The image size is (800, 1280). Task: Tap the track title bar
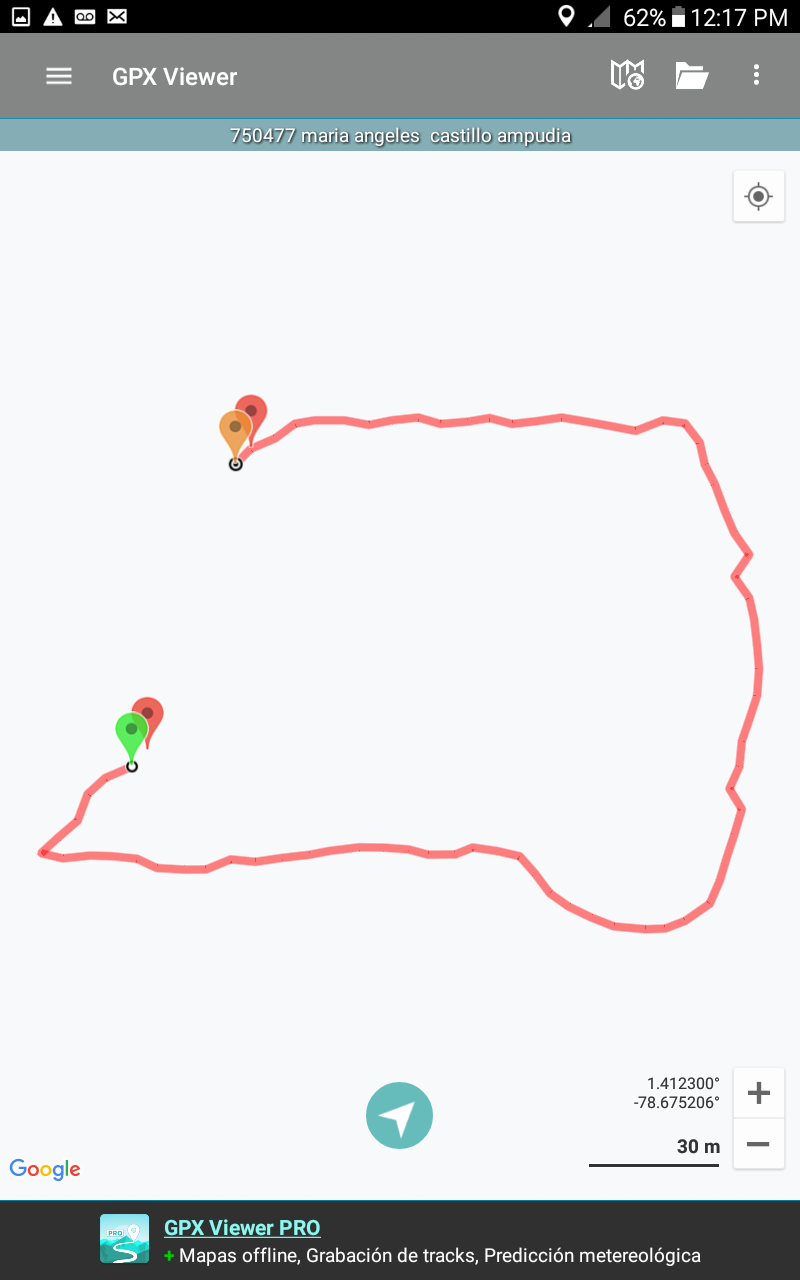(400, 136)
